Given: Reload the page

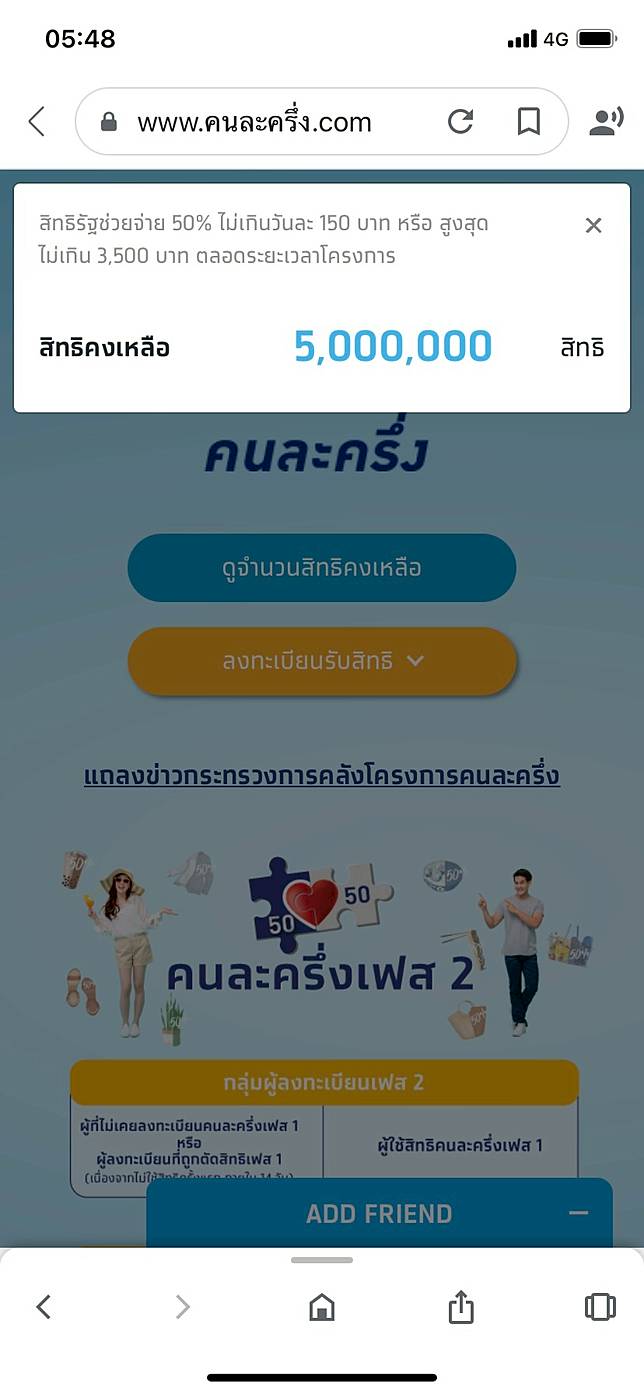Looking at the screenshot, I should (x=460, y=122).
